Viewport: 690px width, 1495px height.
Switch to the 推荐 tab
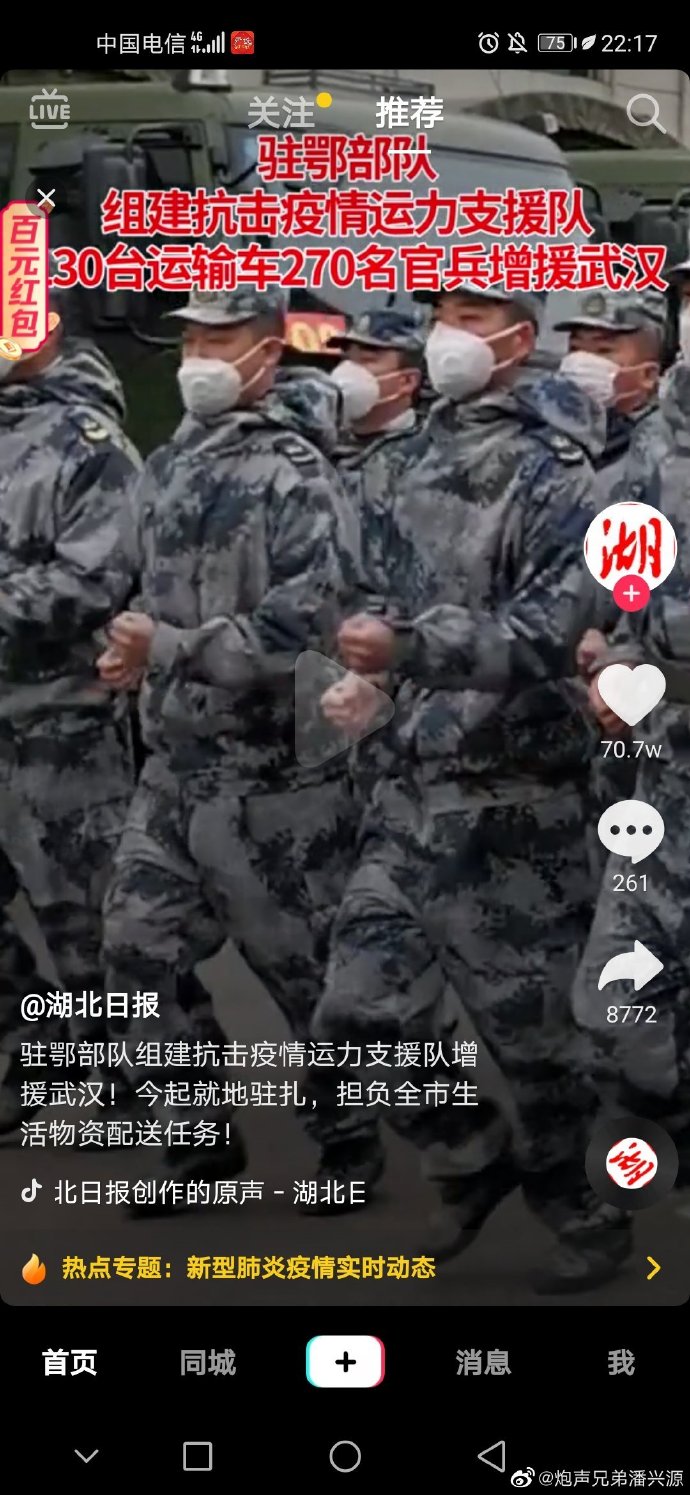point(409,113)
